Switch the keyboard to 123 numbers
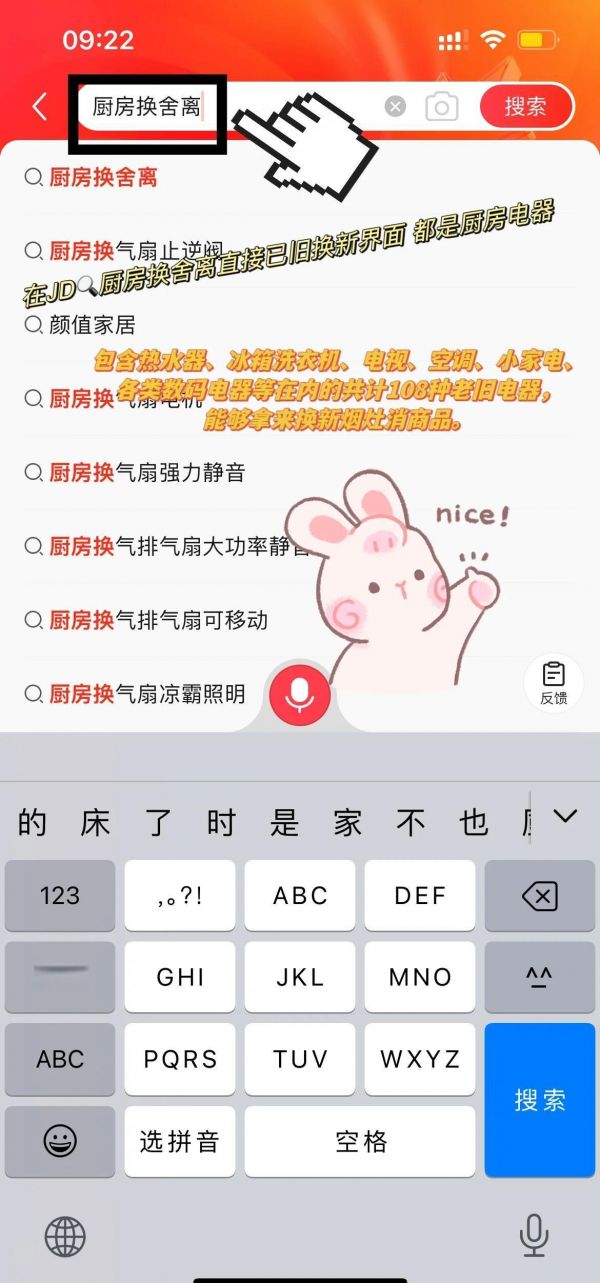The width and height of the screenshot is (600, 1283). pyautogui.click(x=60, y=895)
